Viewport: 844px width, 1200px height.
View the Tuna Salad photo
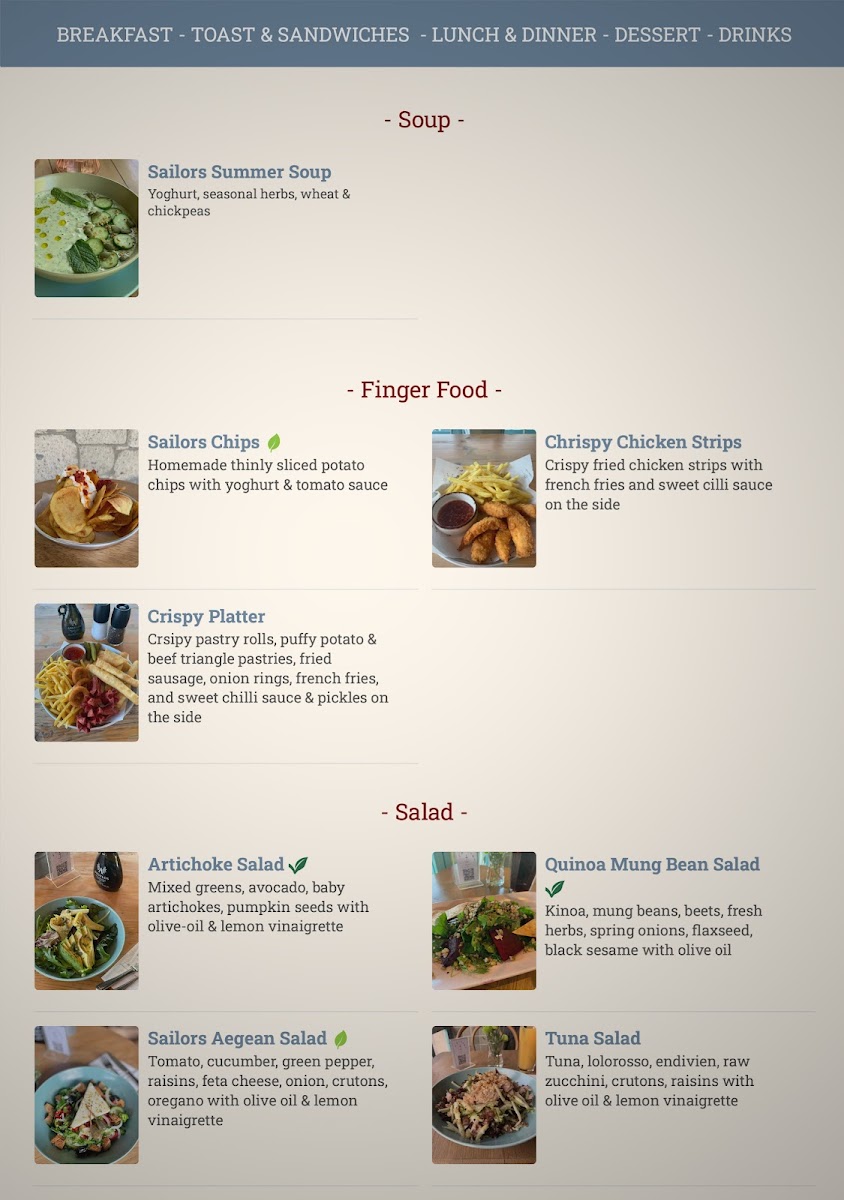484,1095
